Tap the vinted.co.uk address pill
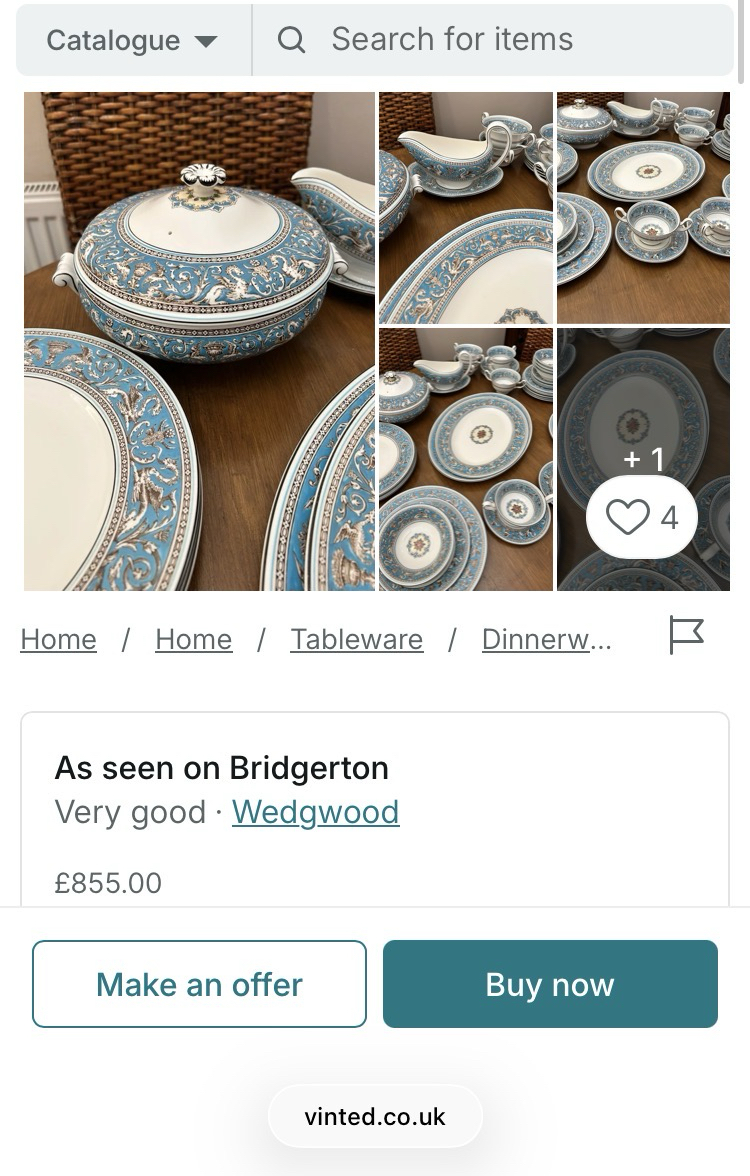750x1176 pixels. [375, 1116]
